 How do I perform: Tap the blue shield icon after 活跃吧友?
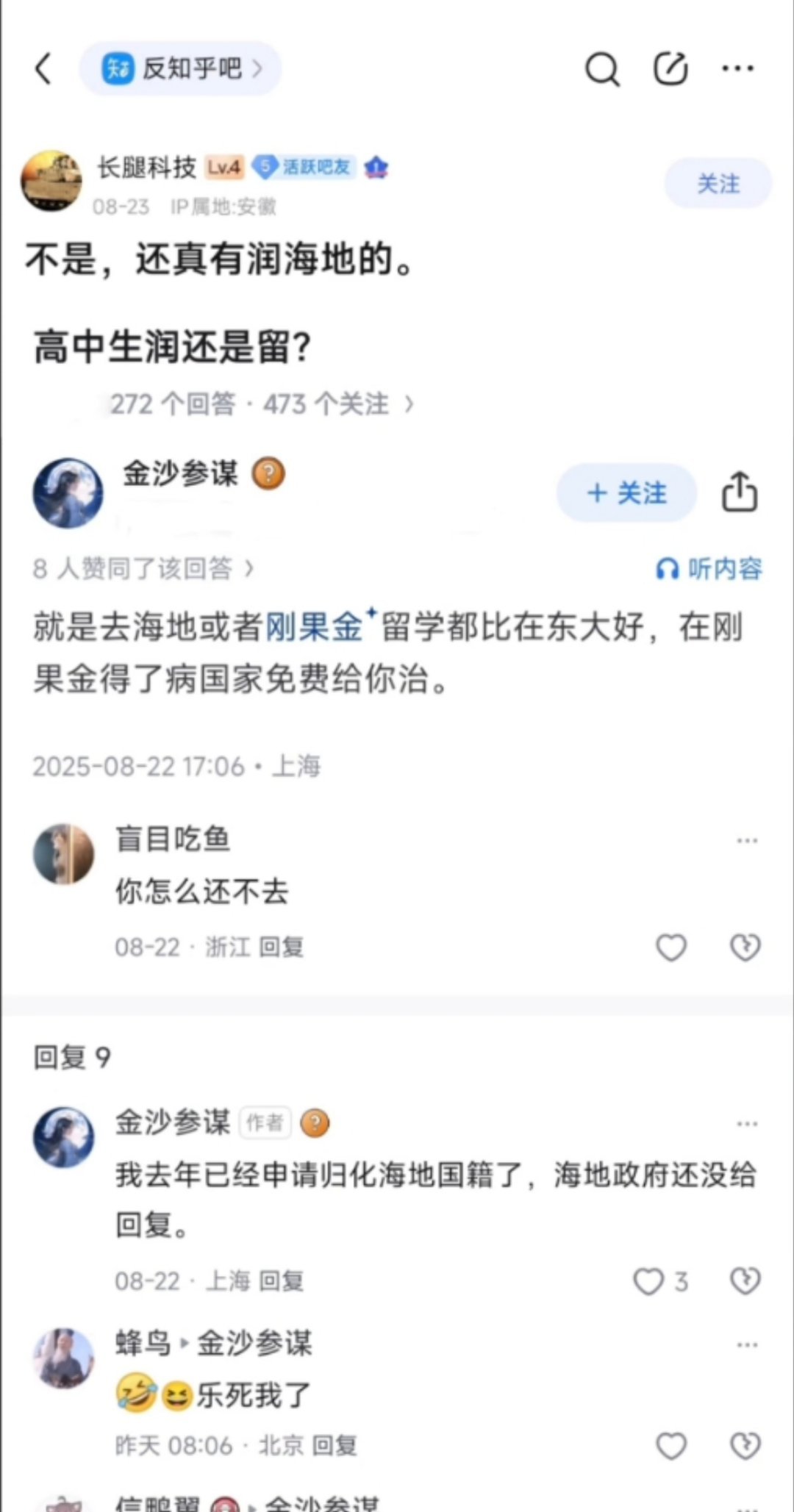374,168
